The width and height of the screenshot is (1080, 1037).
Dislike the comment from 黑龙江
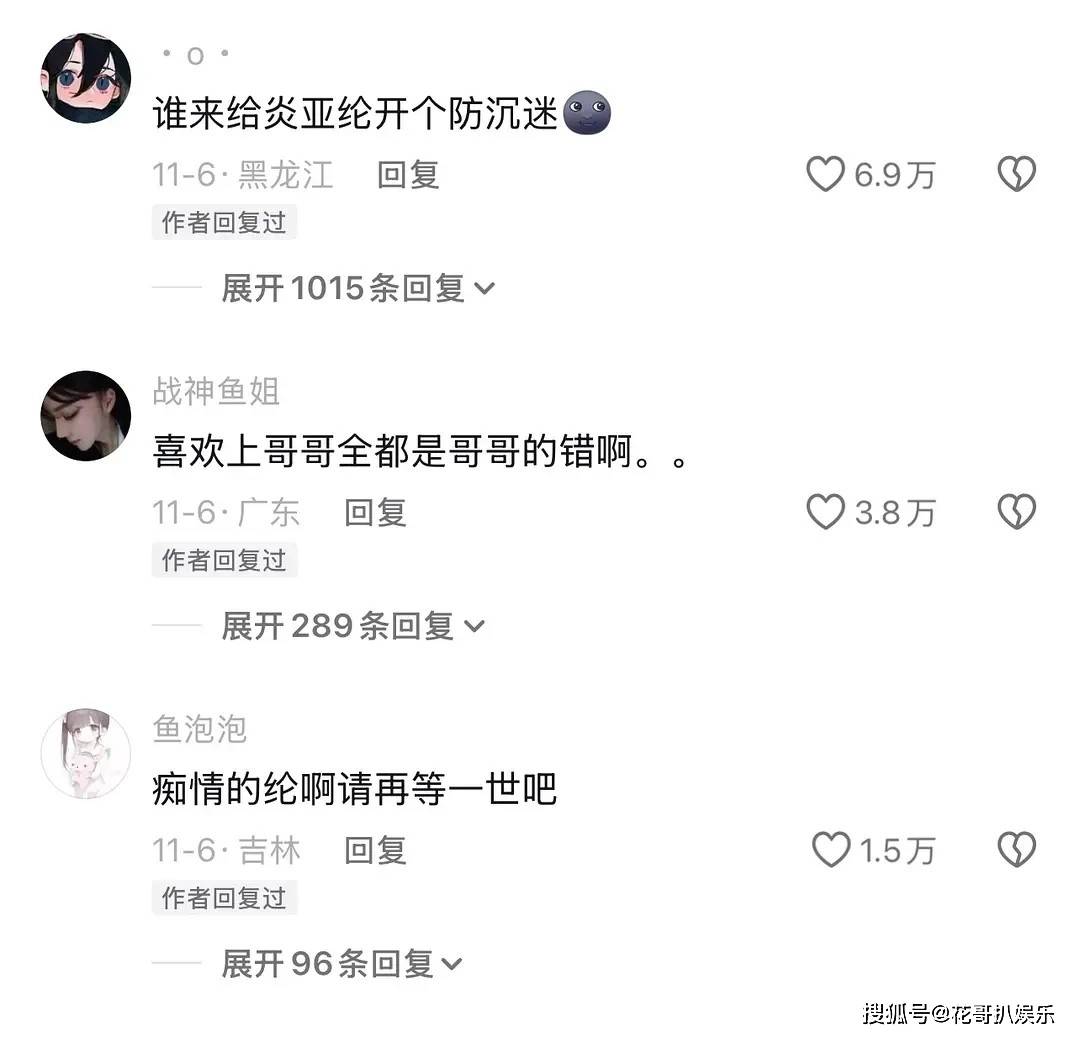click(1016, 175)
